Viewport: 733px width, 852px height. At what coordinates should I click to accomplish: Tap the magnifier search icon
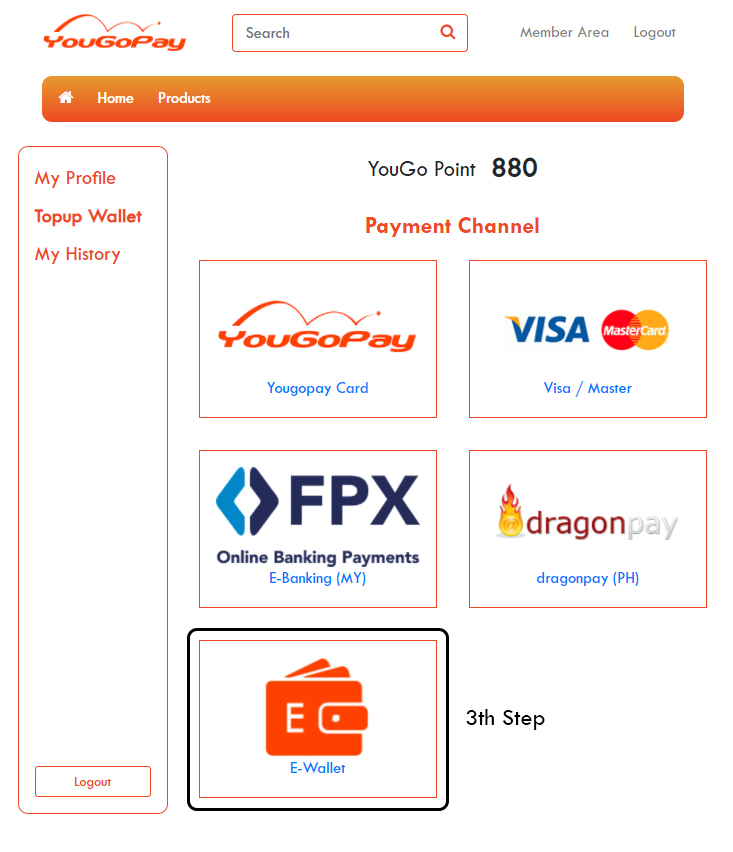(447, 32)
